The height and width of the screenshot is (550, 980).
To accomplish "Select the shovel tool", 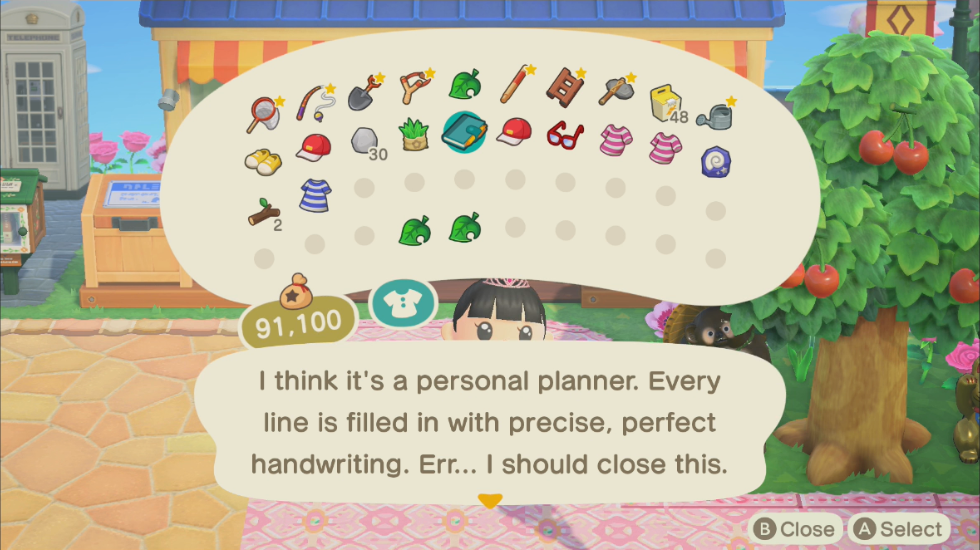I will tap(364, 92).
